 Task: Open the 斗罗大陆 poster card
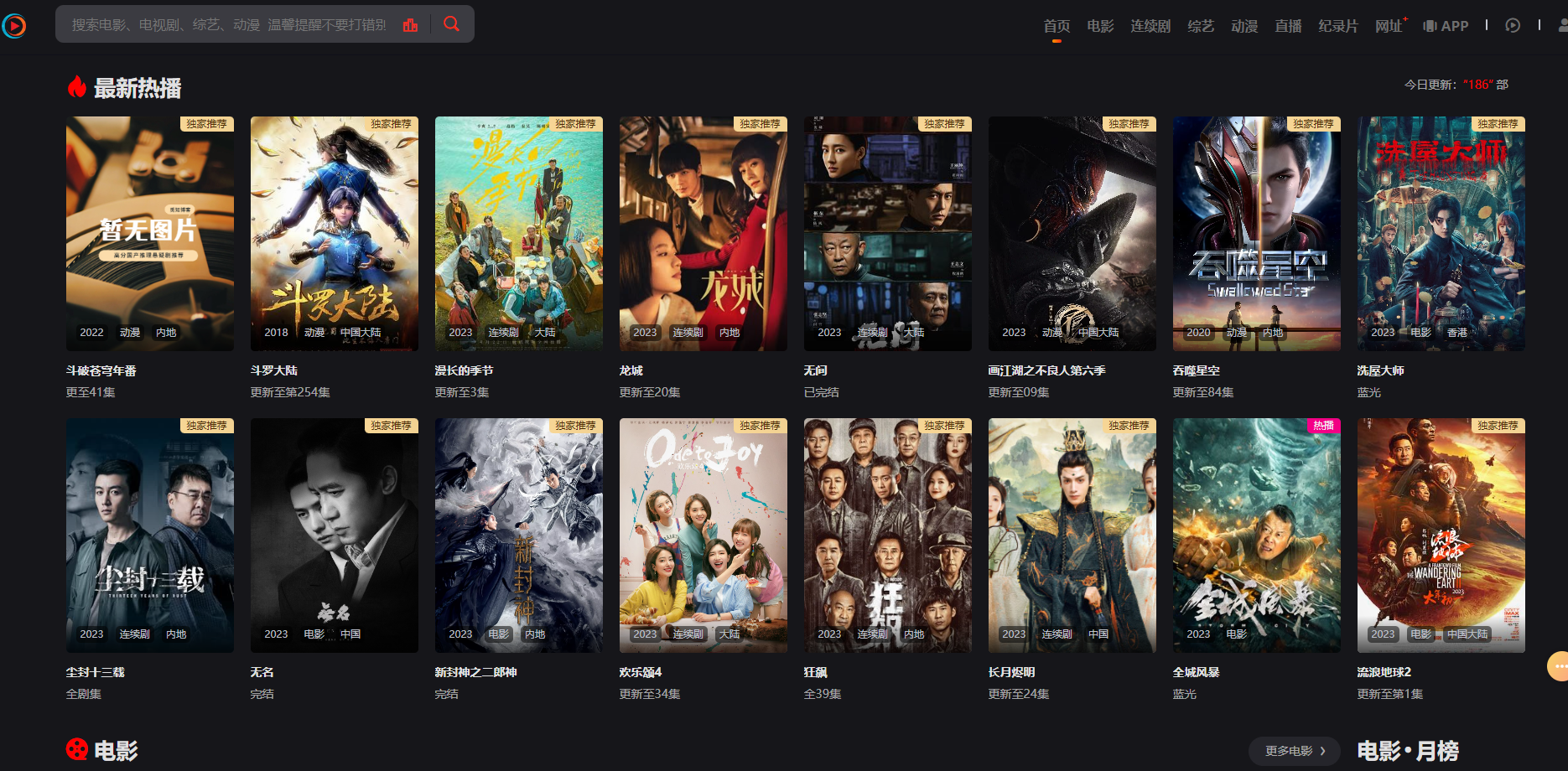click(x=334, y=234)
